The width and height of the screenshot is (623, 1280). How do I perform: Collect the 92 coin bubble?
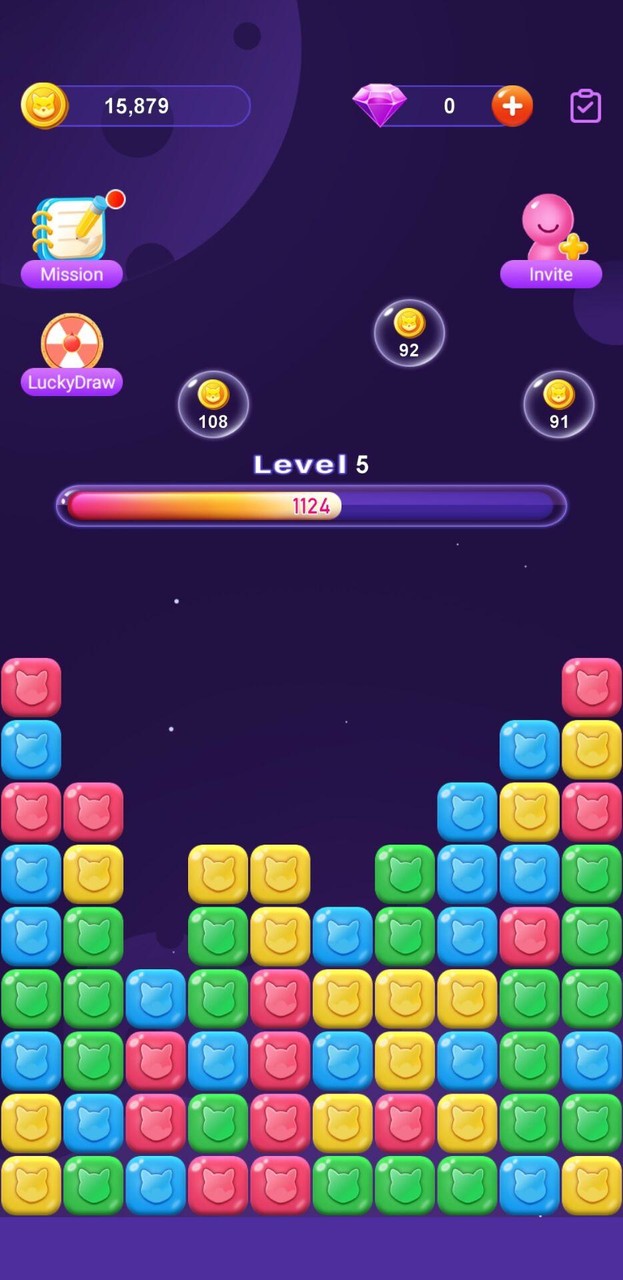[409, 332]
